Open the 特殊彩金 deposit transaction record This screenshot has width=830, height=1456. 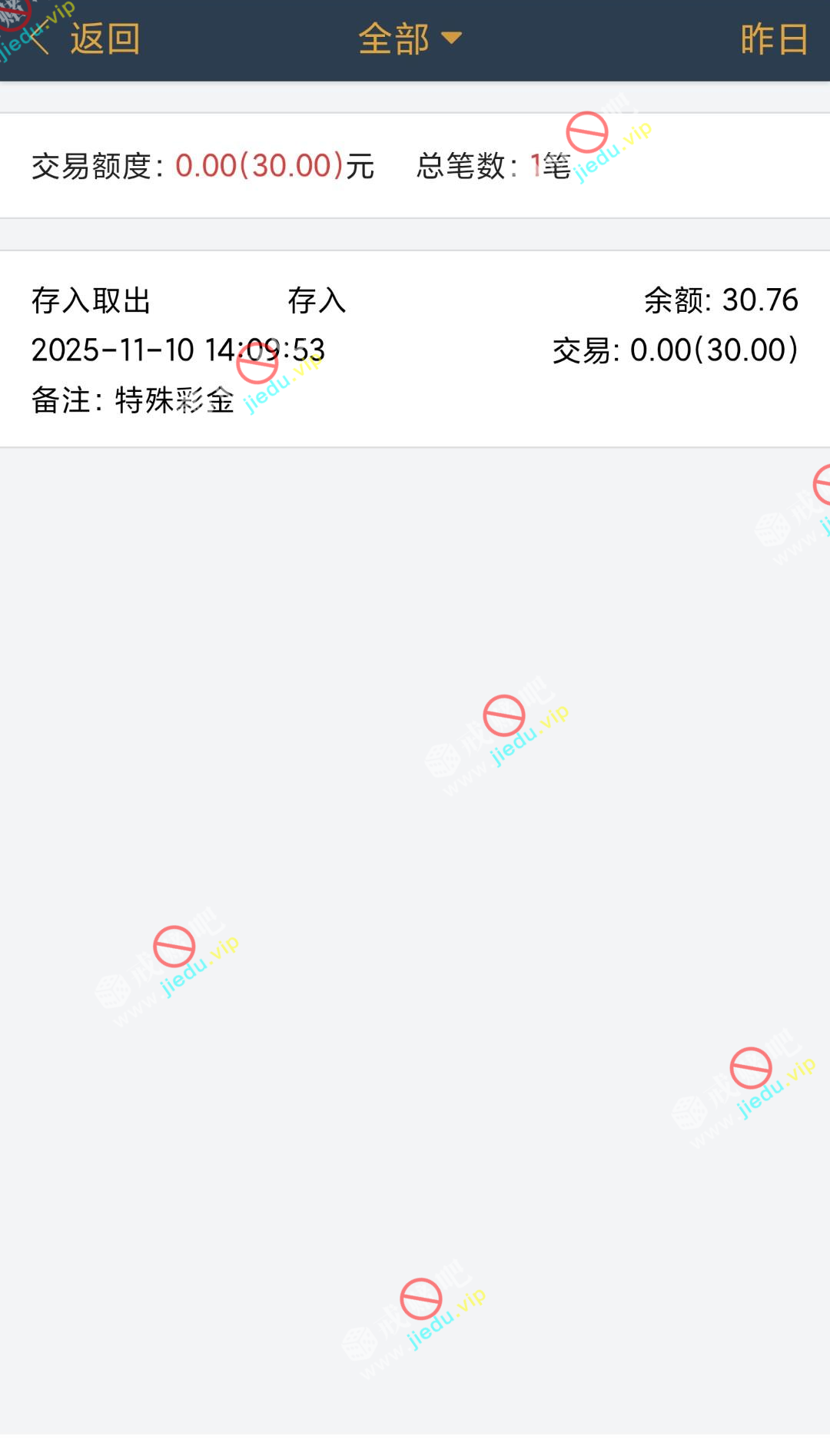(415, 350)
